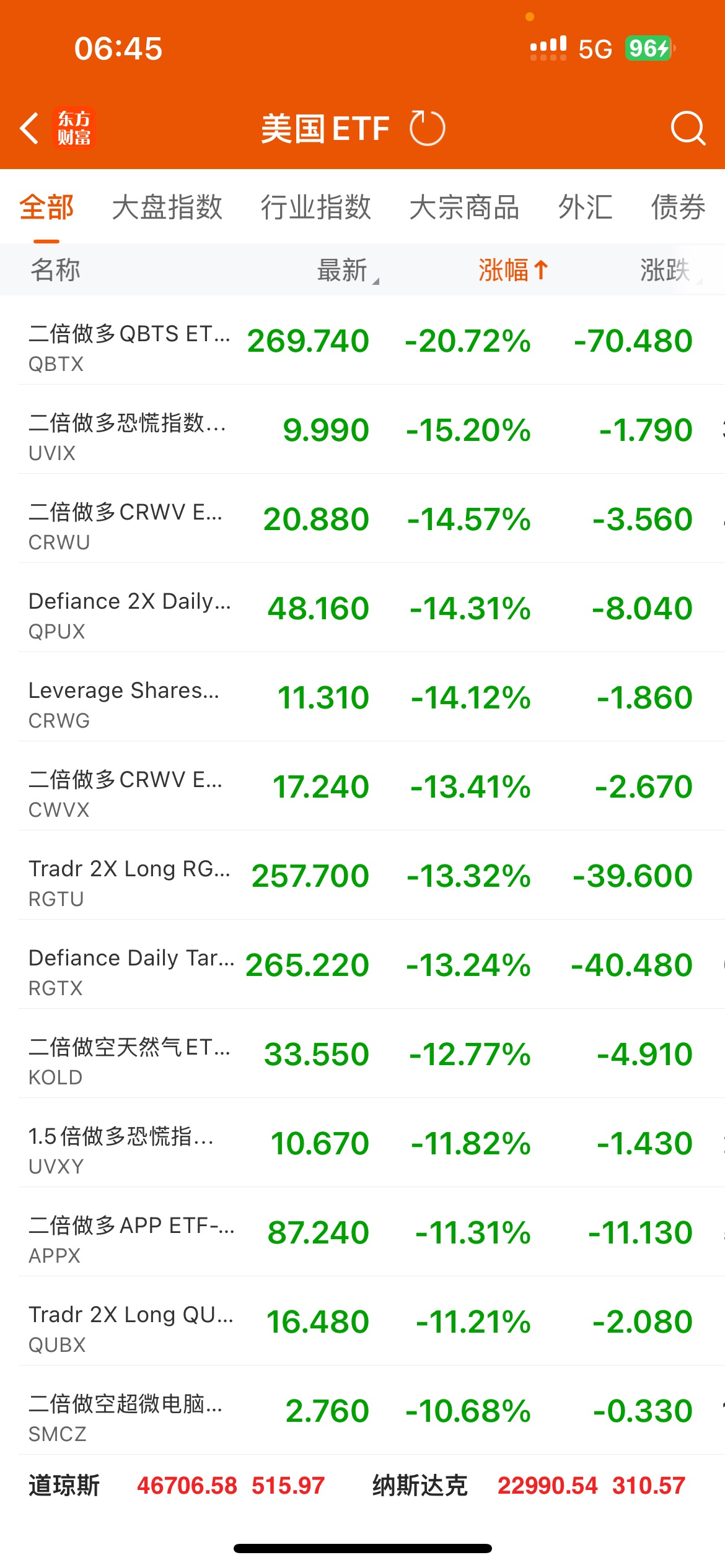Go back using the top-left arrow
Viewport: 725px width, 1568px height.
(30, 128)
